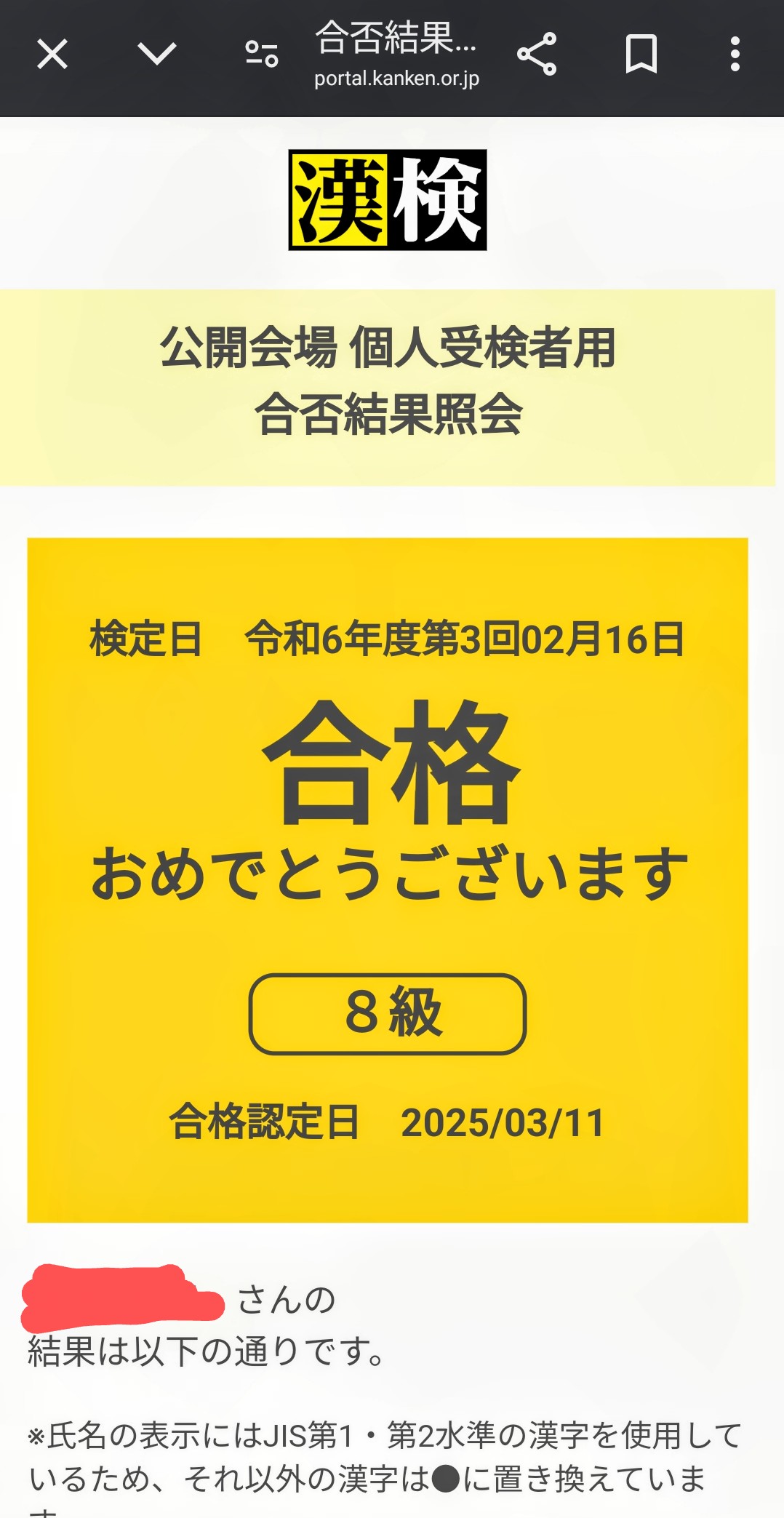Share this results page
The width and height of the screenshot is (784, 1518).
pyautogui.click(x=537, y=55)
